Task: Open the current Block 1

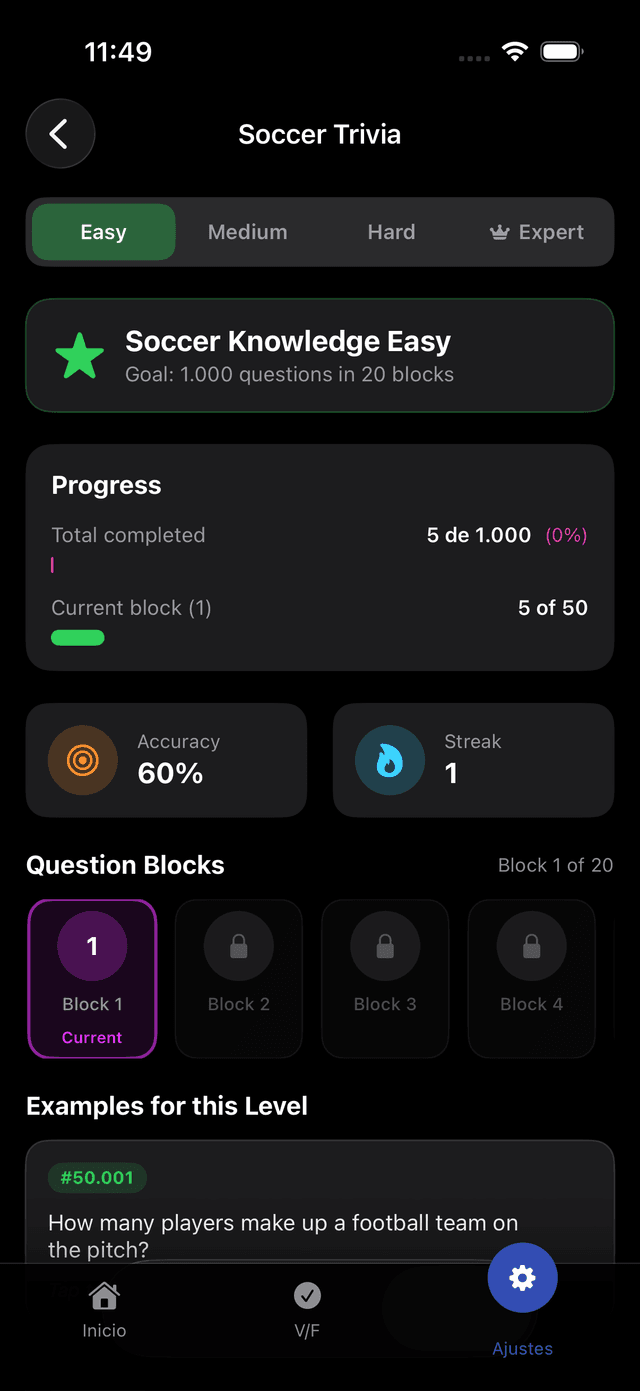Action: pos(92,978)
